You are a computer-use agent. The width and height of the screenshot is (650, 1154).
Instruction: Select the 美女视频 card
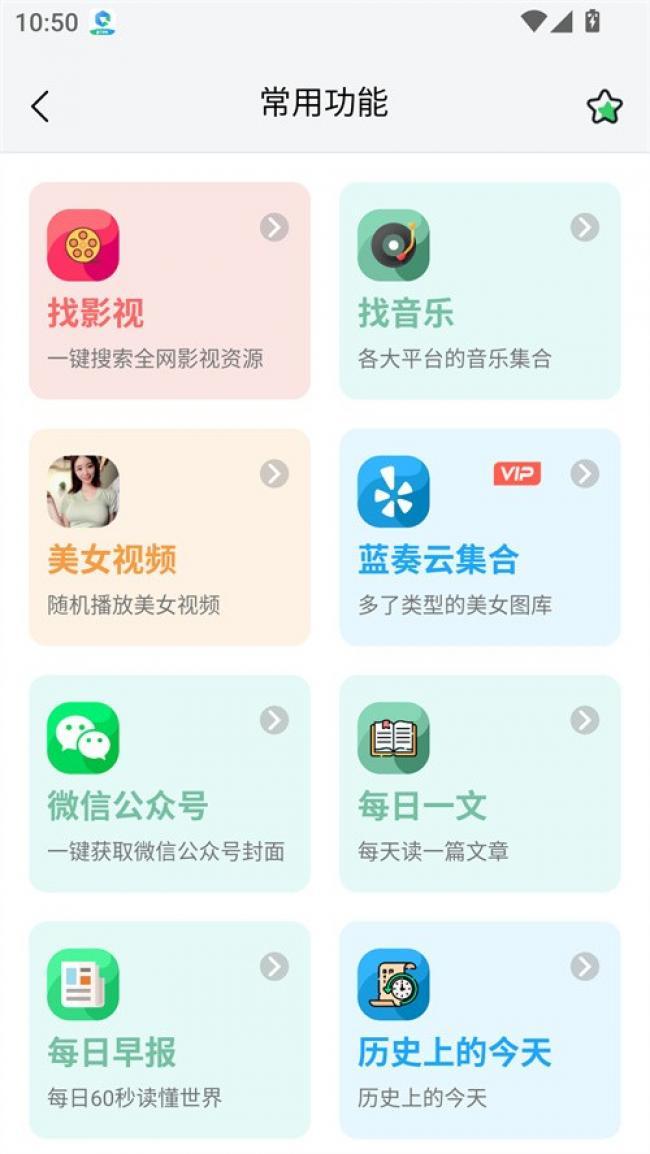169,537
